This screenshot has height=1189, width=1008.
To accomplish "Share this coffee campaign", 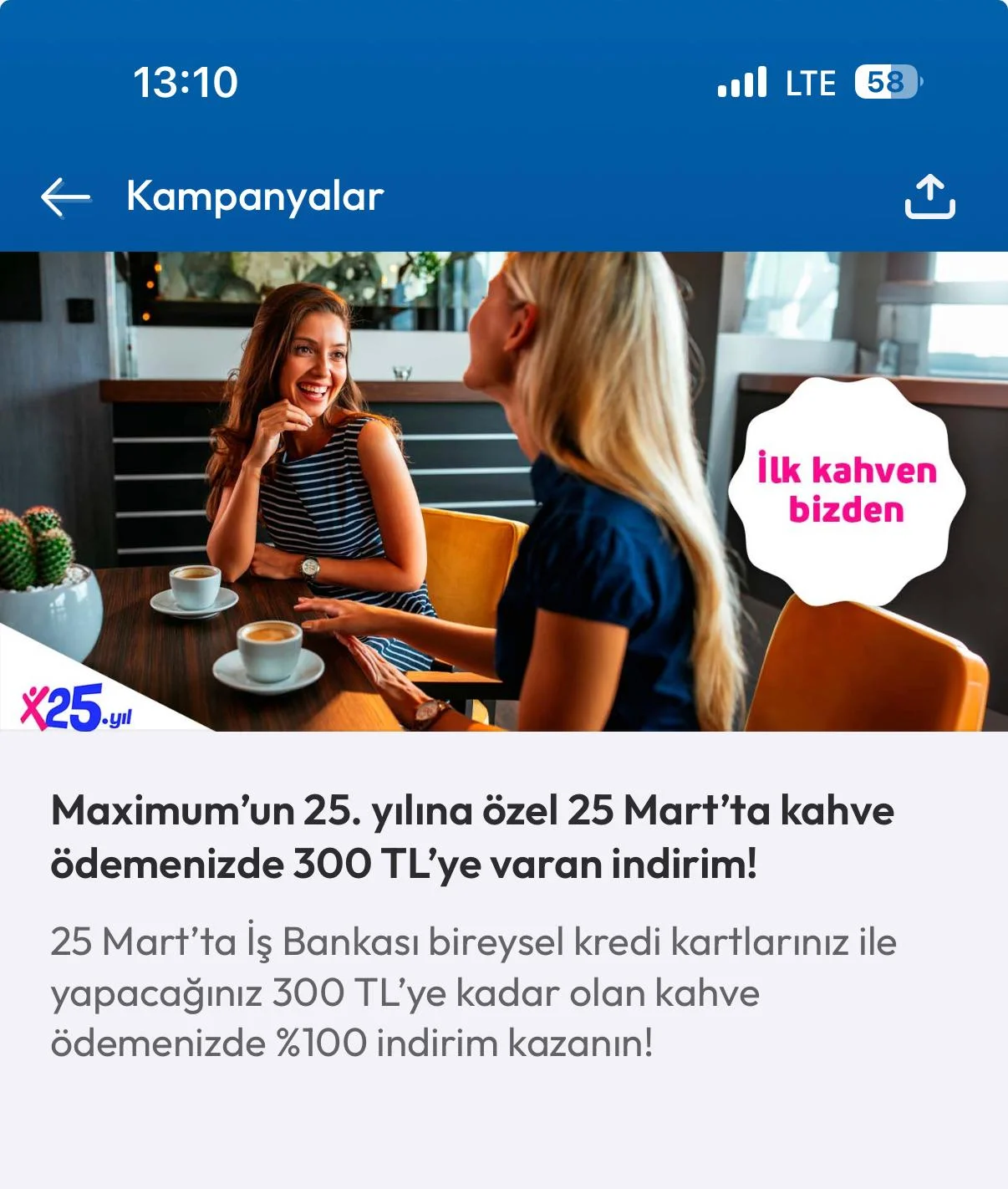I will [x=929, y=197].
